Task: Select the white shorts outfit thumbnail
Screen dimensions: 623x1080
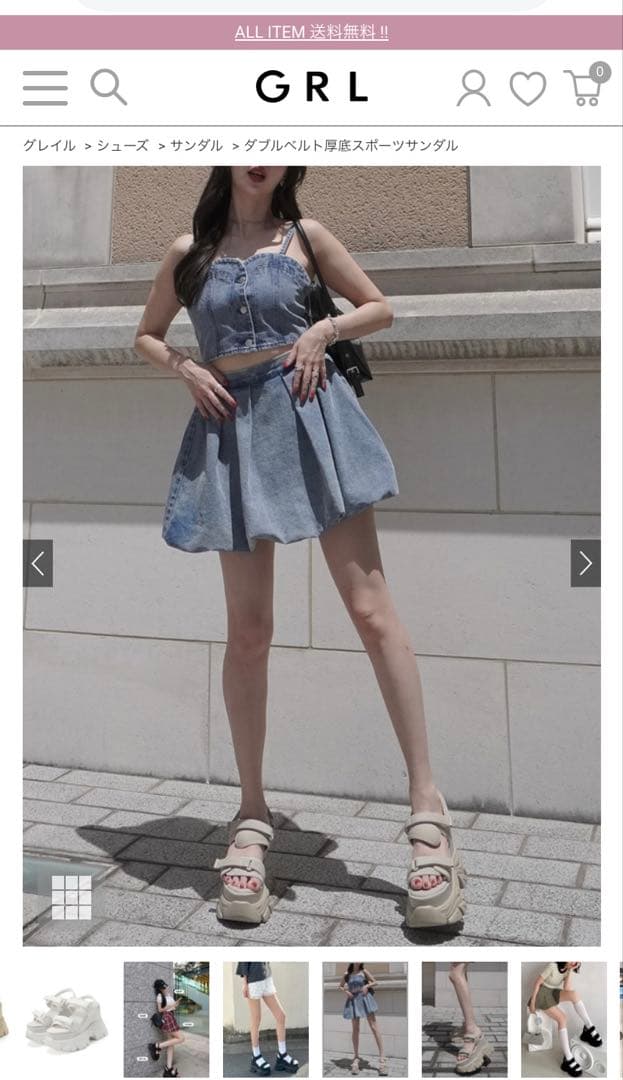Action: coord(266,1019)
